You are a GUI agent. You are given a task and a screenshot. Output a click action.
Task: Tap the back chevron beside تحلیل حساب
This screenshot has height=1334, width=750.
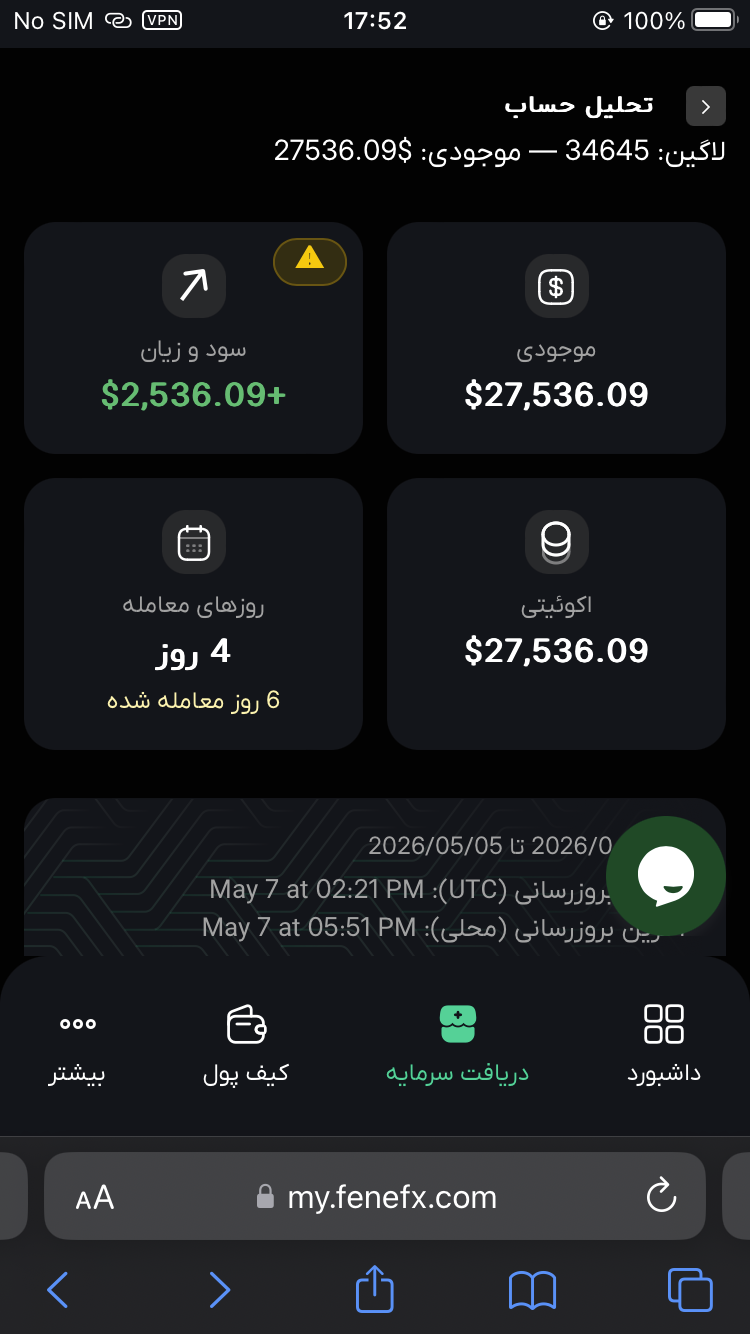(705, 106)
